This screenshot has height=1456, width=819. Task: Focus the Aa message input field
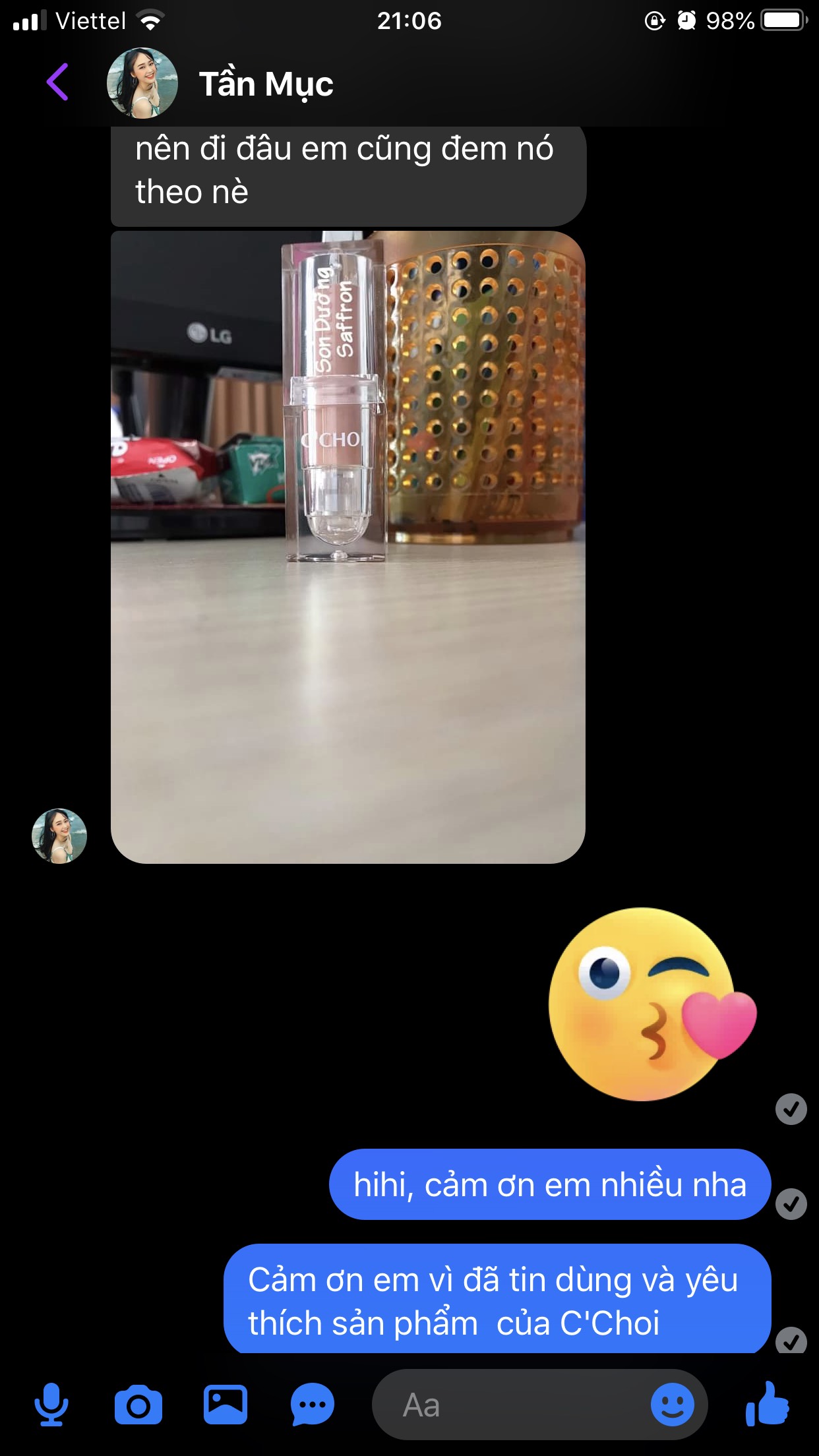514,1405
